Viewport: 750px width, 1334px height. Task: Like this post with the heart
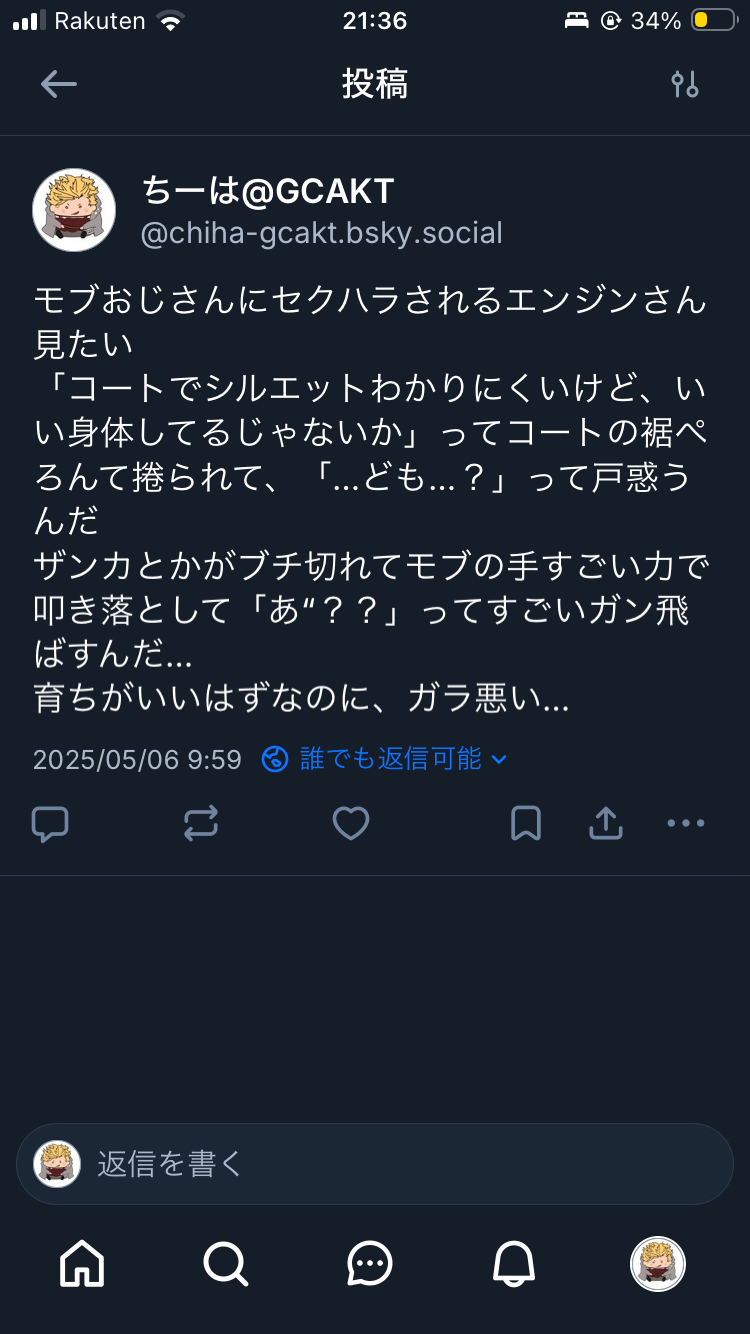(x=351, y=824)
